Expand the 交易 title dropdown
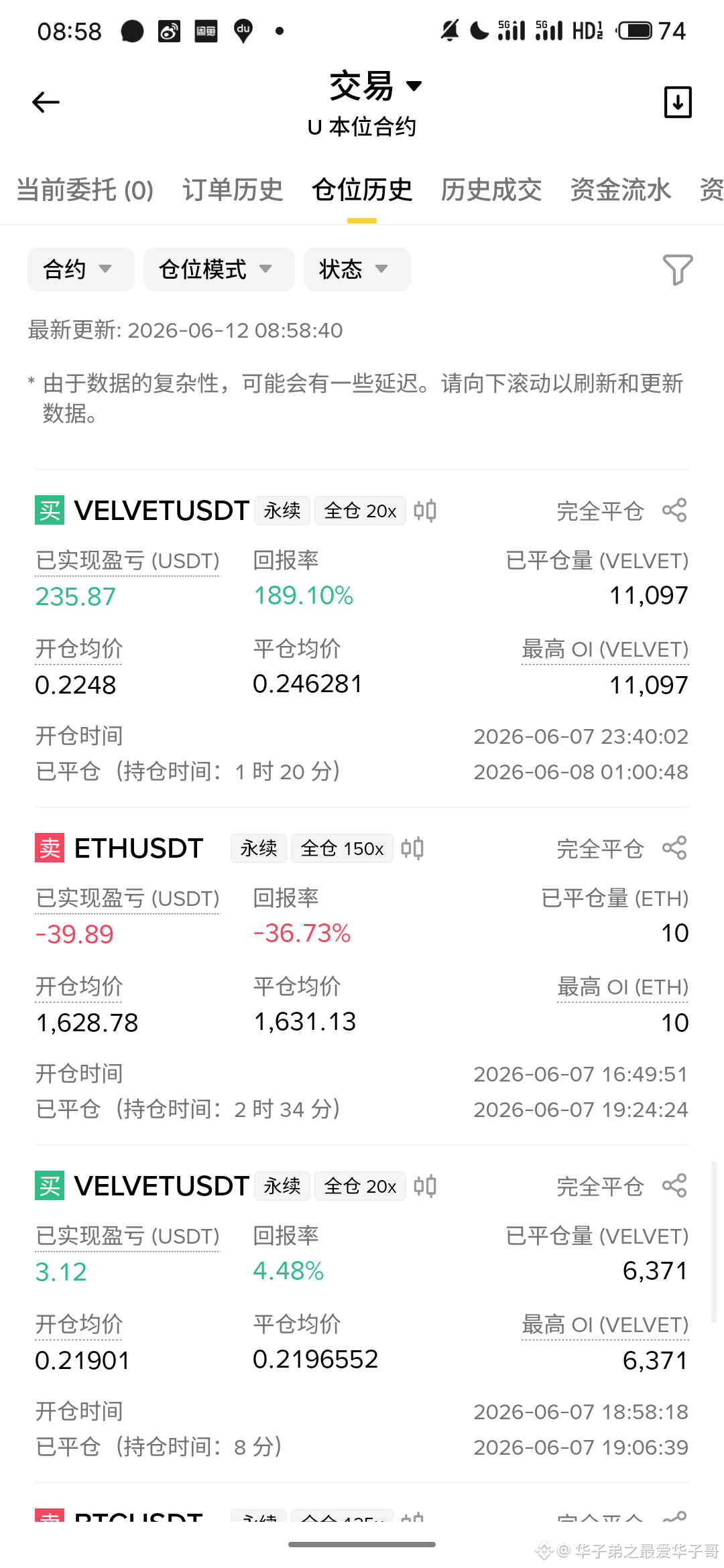The height and width of the screenshot is (1568, 724). (x=375, y=86)
